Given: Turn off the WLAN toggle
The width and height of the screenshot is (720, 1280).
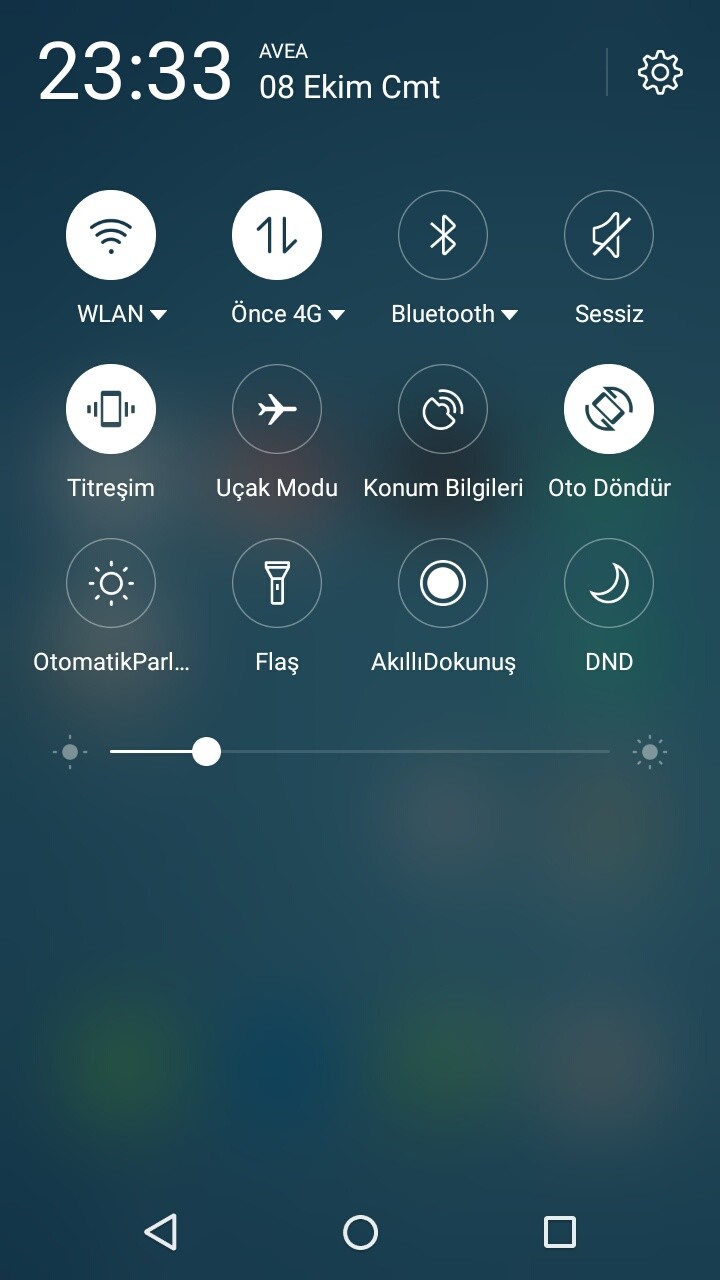Looking at the screenshot, I should click(111, 235).
